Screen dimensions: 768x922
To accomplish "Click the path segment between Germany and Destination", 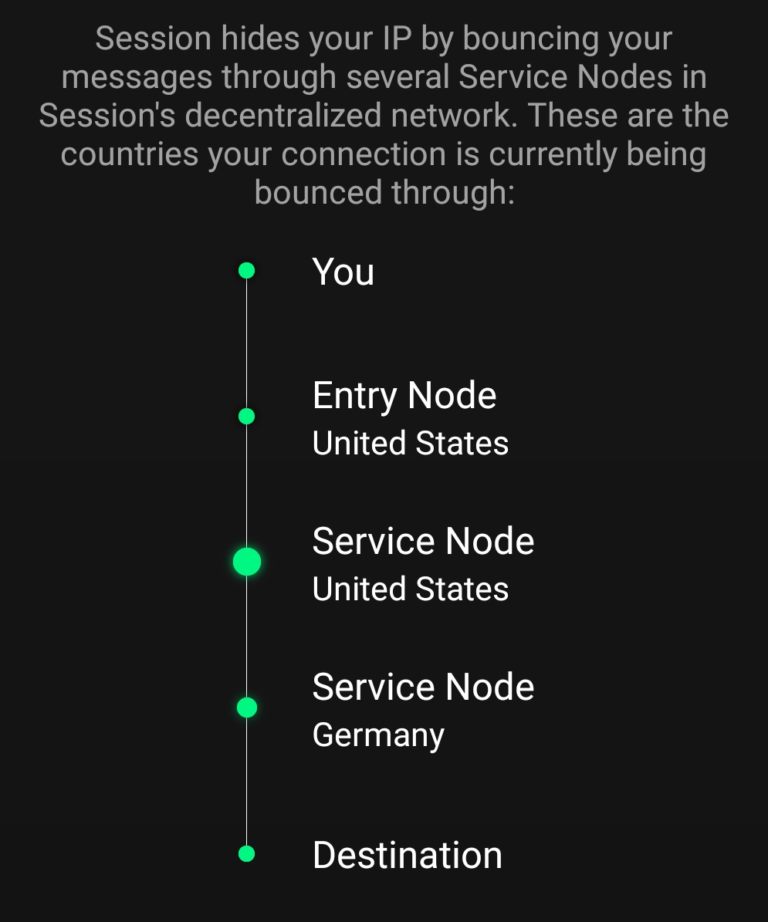I will [x=246, y=780].
